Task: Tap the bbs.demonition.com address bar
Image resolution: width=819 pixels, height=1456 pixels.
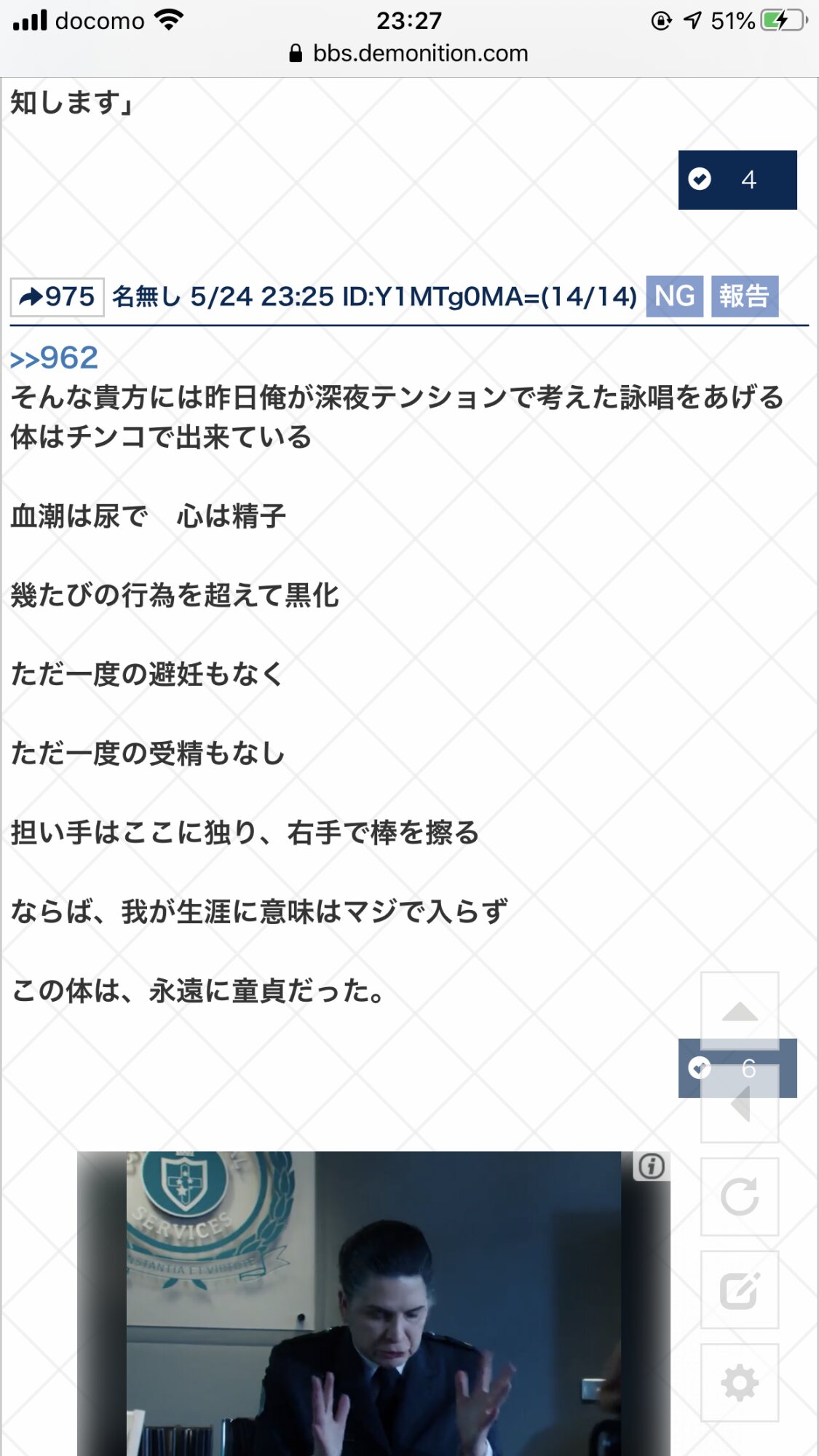Action: [409, 53]
